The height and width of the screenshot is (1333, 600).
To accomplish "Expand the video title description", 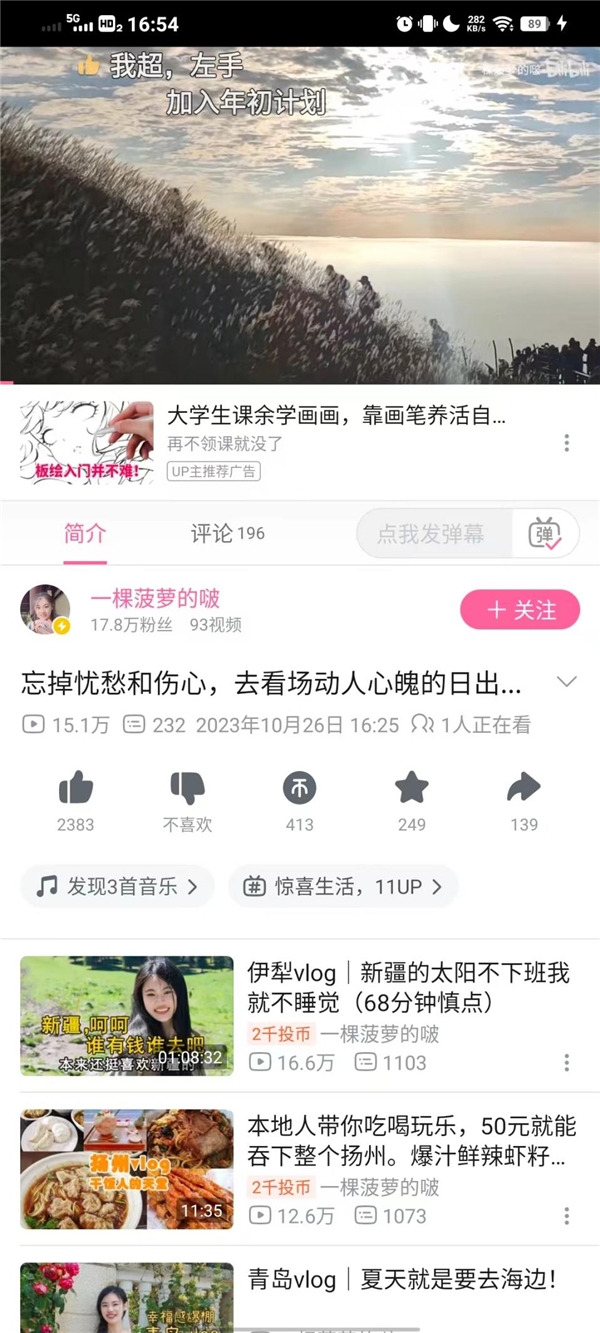I will (x=566, y=683).
